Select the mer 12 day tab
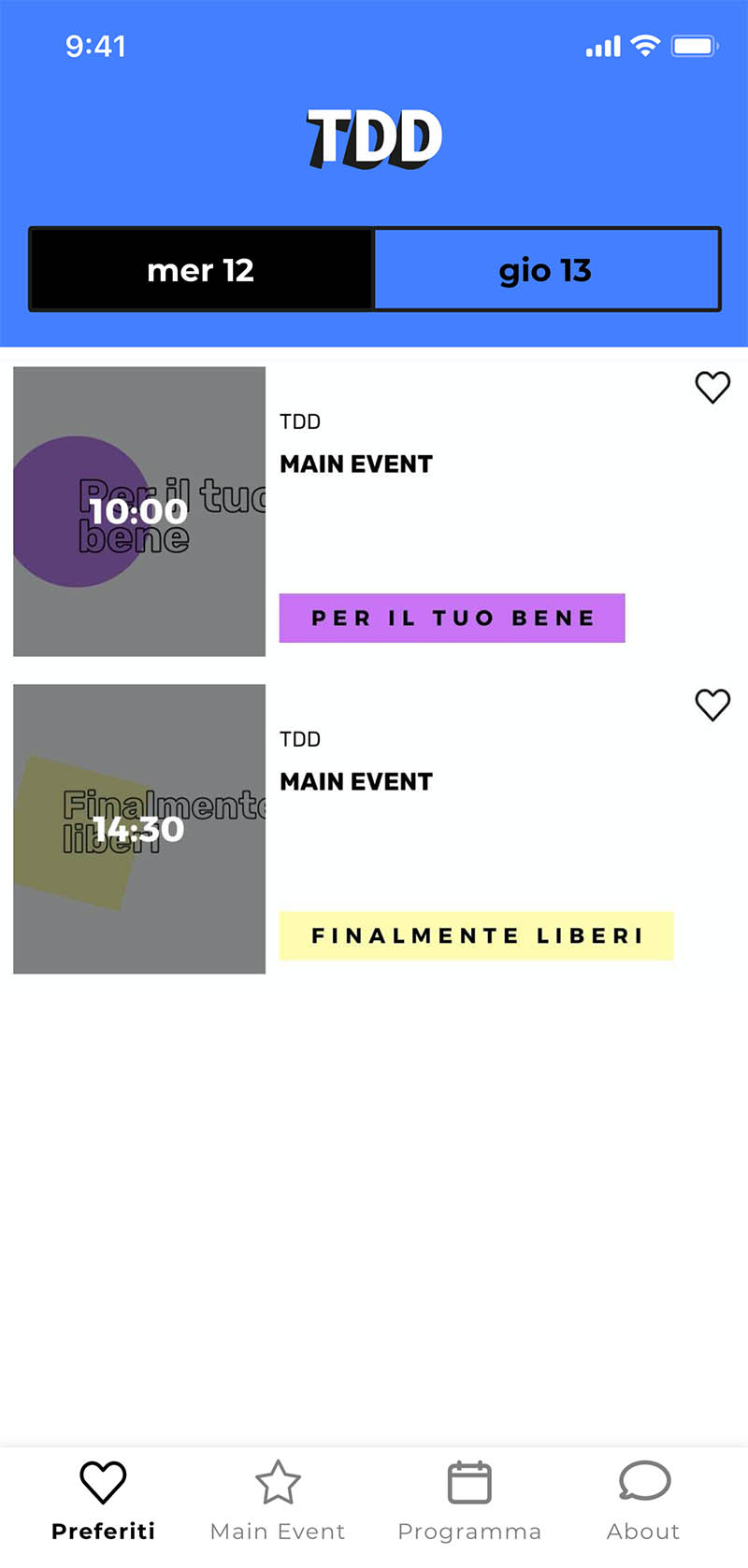This screenshot has width=748, height=1568. [x=201, y=269]
